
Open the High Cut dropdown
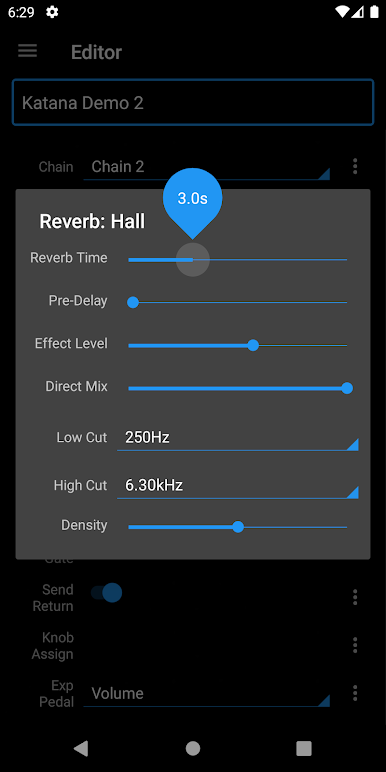(238, 486)
